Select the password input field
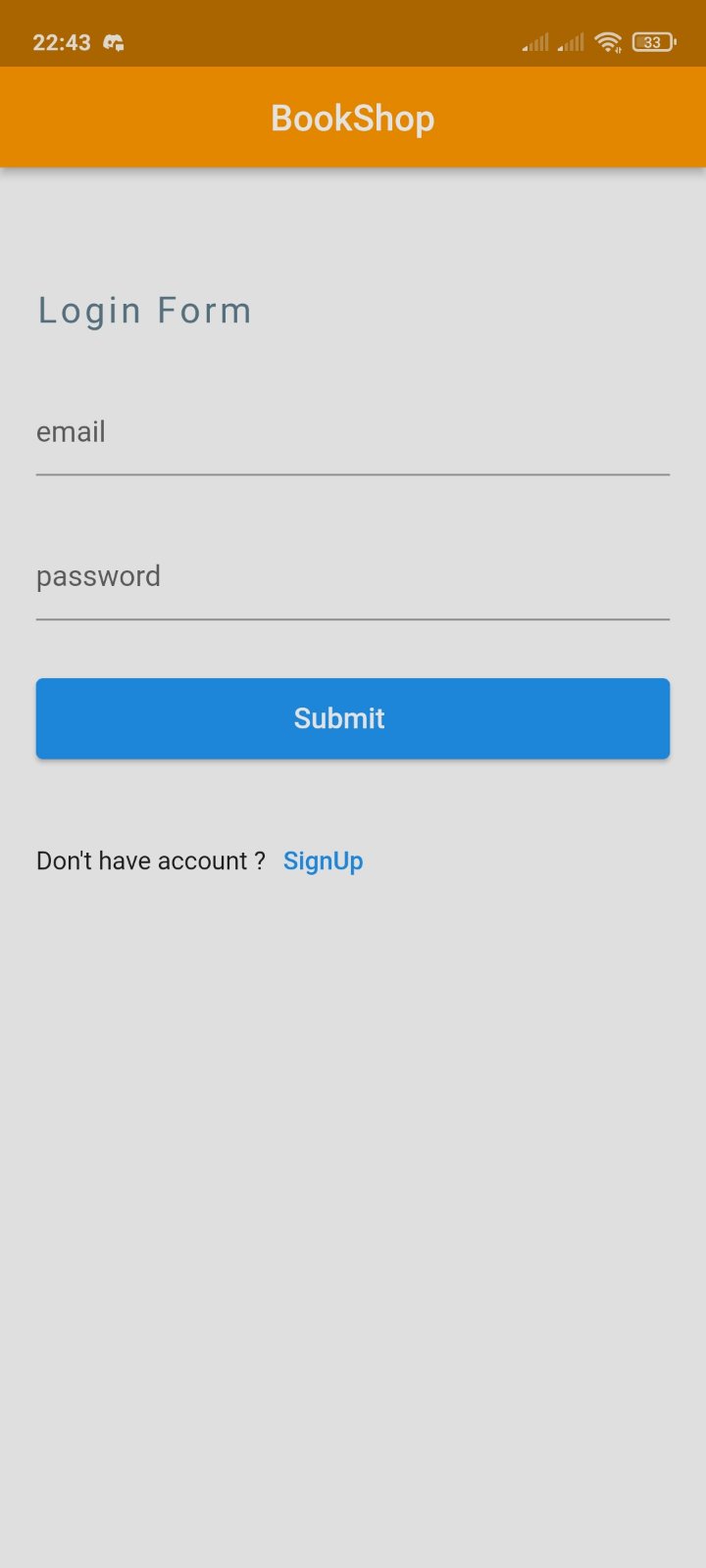Screen dimensions: 706x1568 click(352, 580)
